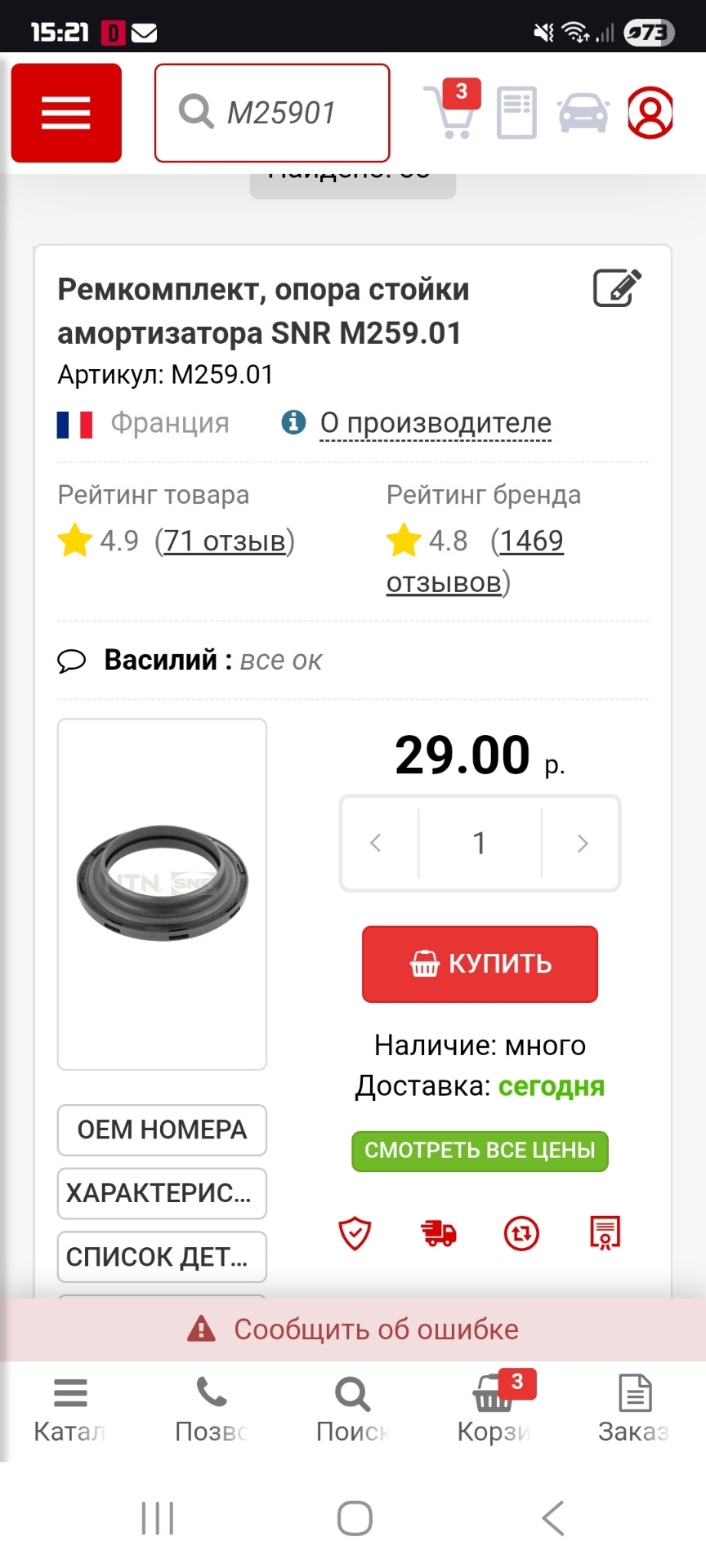Show the OEM НОМЕРА list
Image resolution: width=706 pixels, height=1568 pixels.
coord(162,1129)
